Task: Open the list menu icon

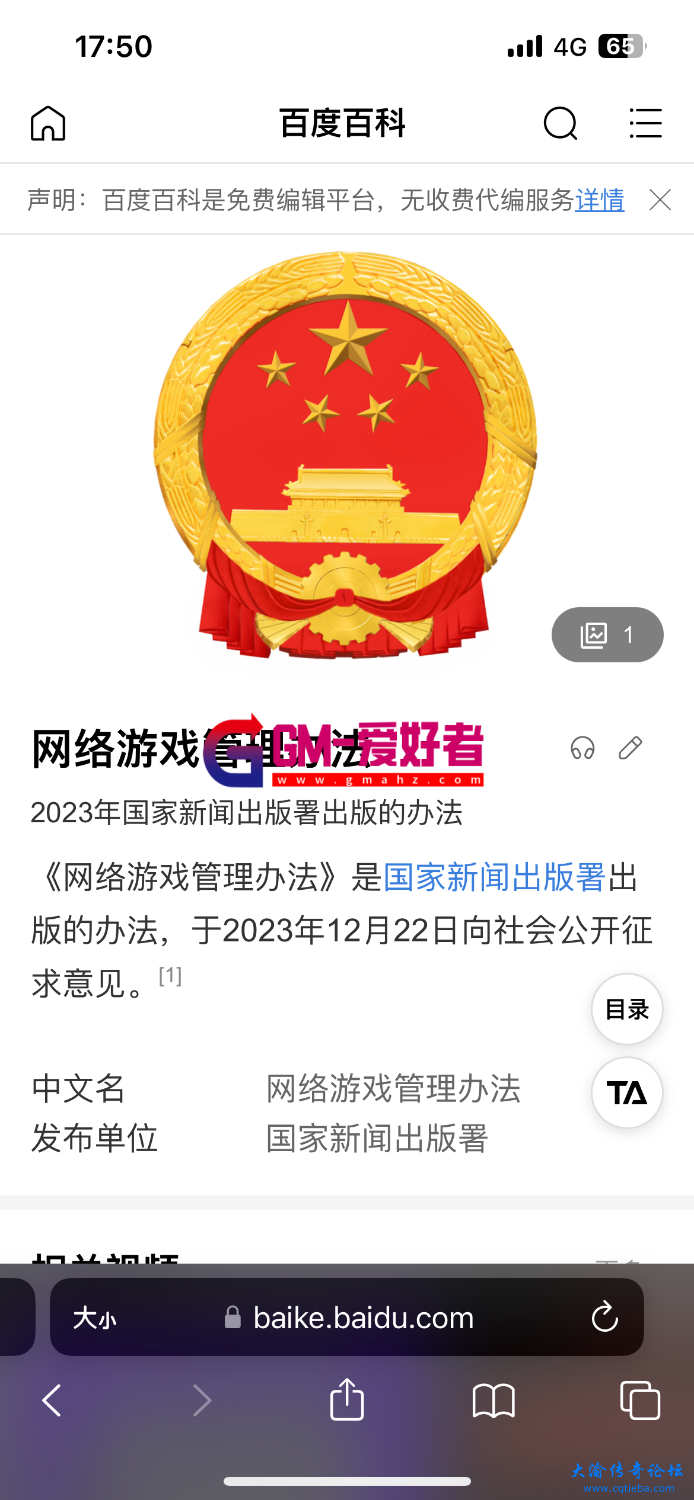Action: [x=645, y=124]
